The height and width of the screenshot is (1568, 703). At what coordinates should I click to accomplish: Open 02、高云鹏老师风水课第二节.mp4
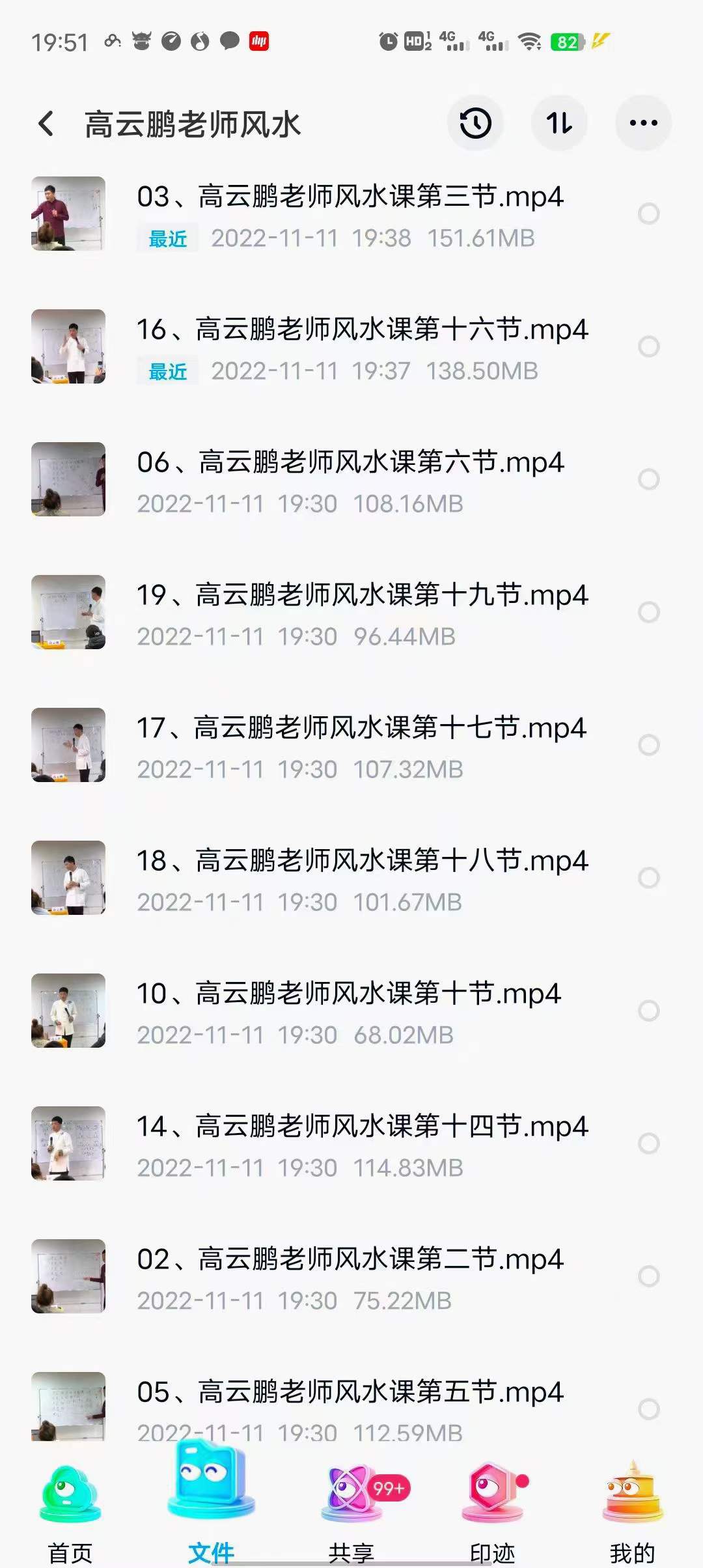(x=350, y=1259)
